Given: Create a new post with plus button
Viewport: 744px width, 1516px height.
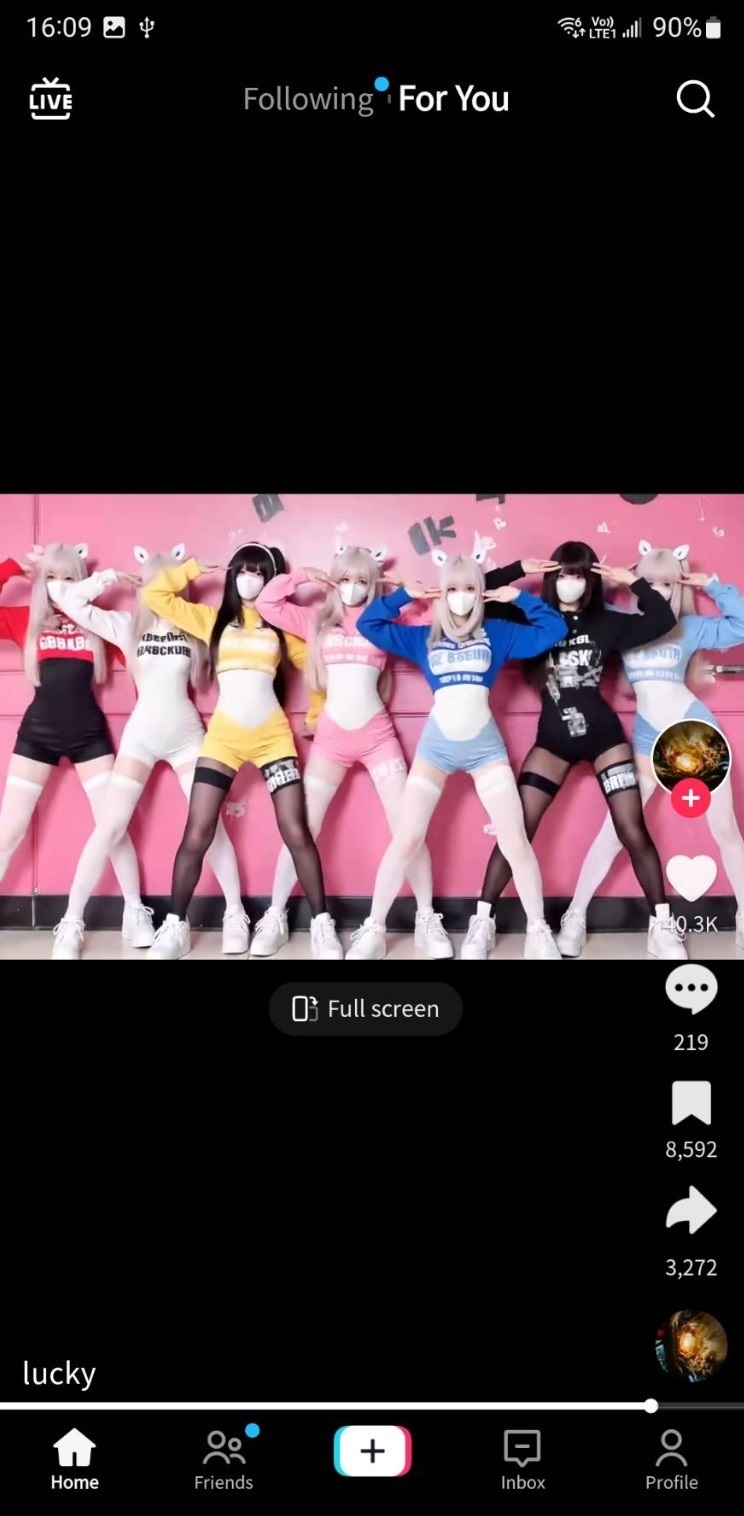Looking at the screenshot, I should (x=372, y=1451).
